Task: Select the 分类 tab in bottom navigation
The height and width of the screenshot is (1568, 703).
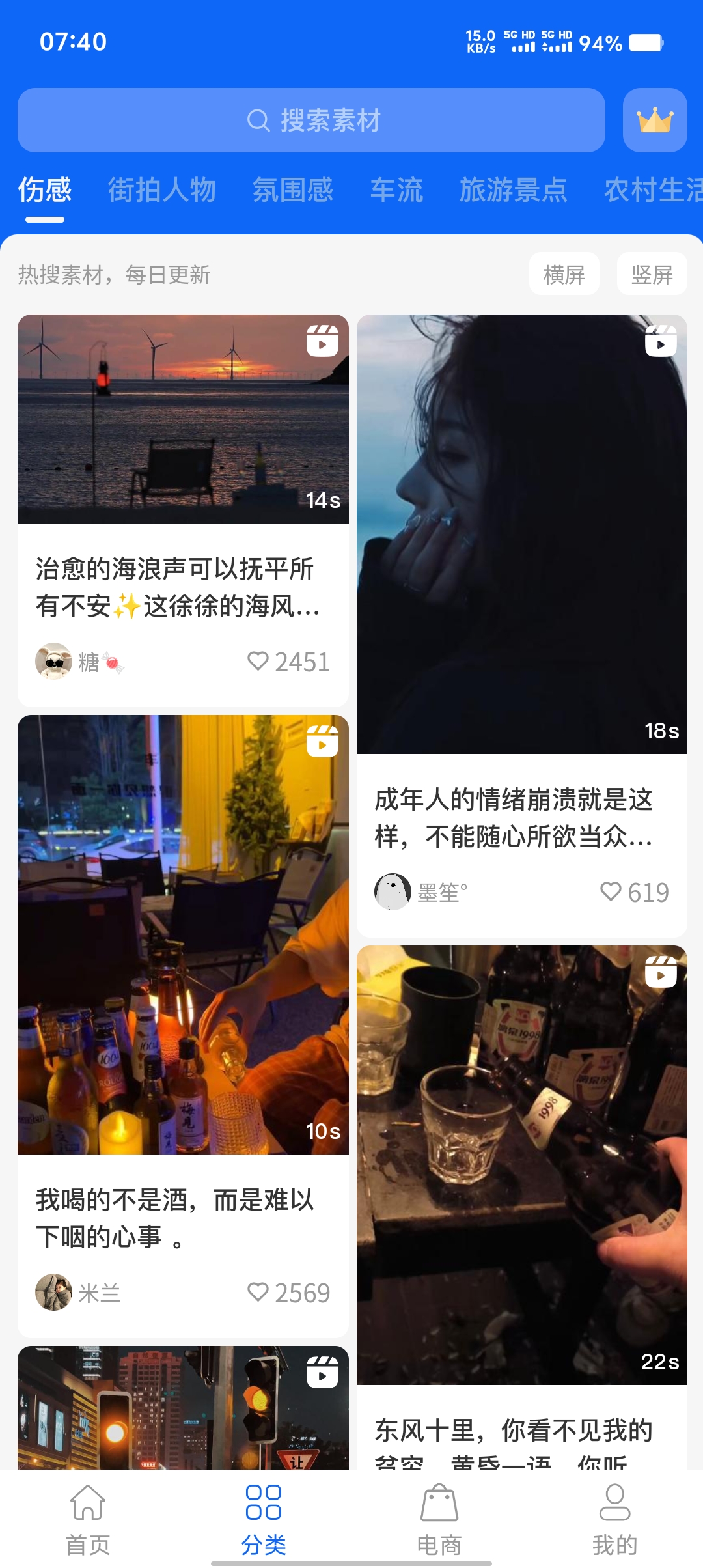Action: tap(264, 1519)
